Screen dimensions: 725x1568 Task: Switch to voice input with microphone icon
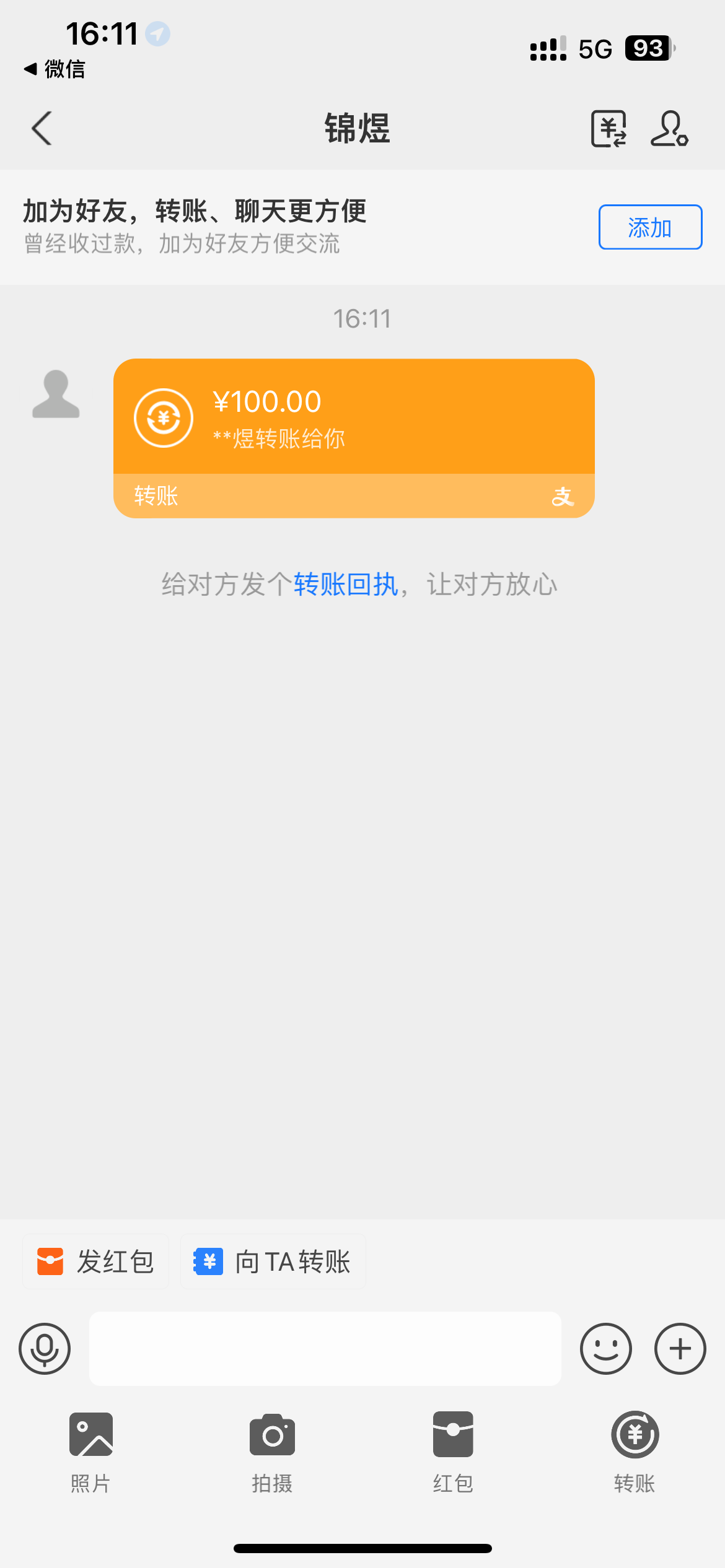point(45,1349)
